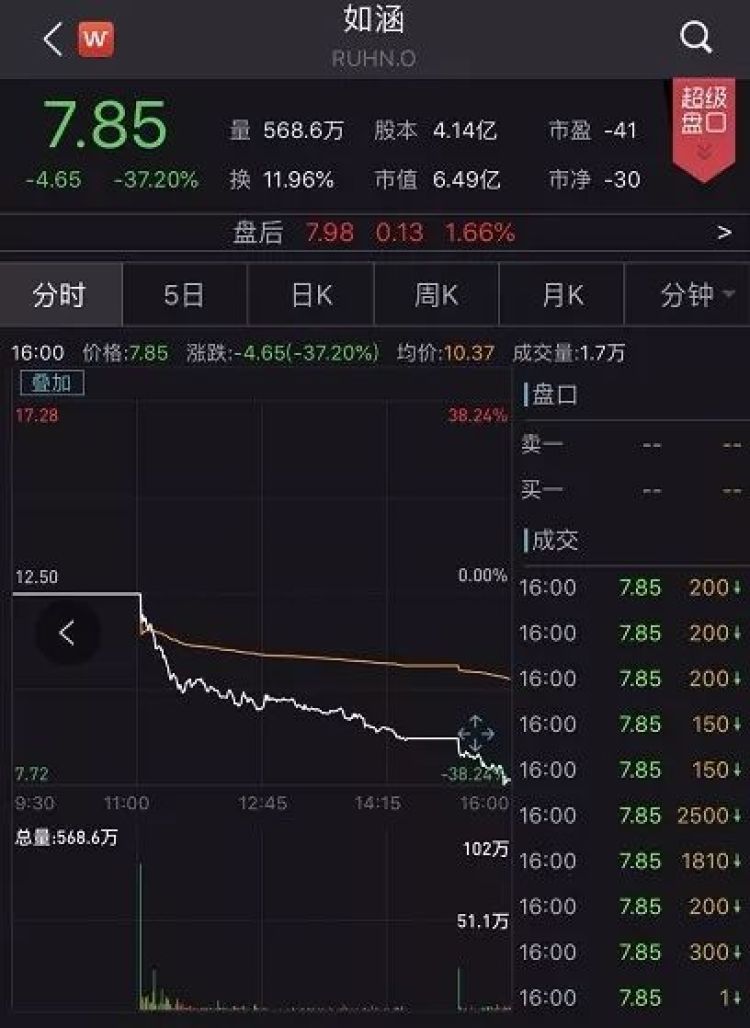The height and width of the screenshot is (1028, 750).
Task: Select the 日K chart tab
Action: pos(311,295)
